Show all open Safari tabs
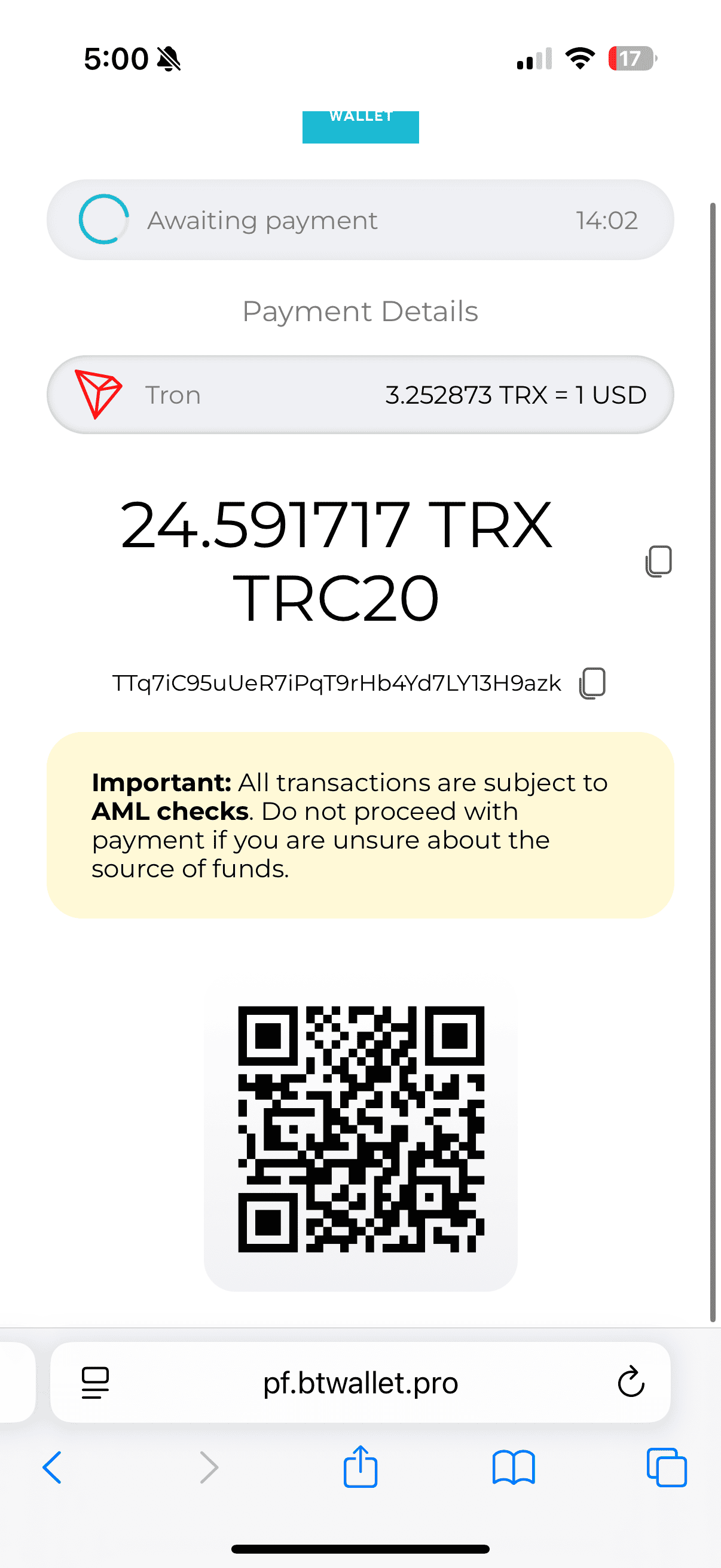Viewport: 721px width, 1568px height. click(667, 1468)
